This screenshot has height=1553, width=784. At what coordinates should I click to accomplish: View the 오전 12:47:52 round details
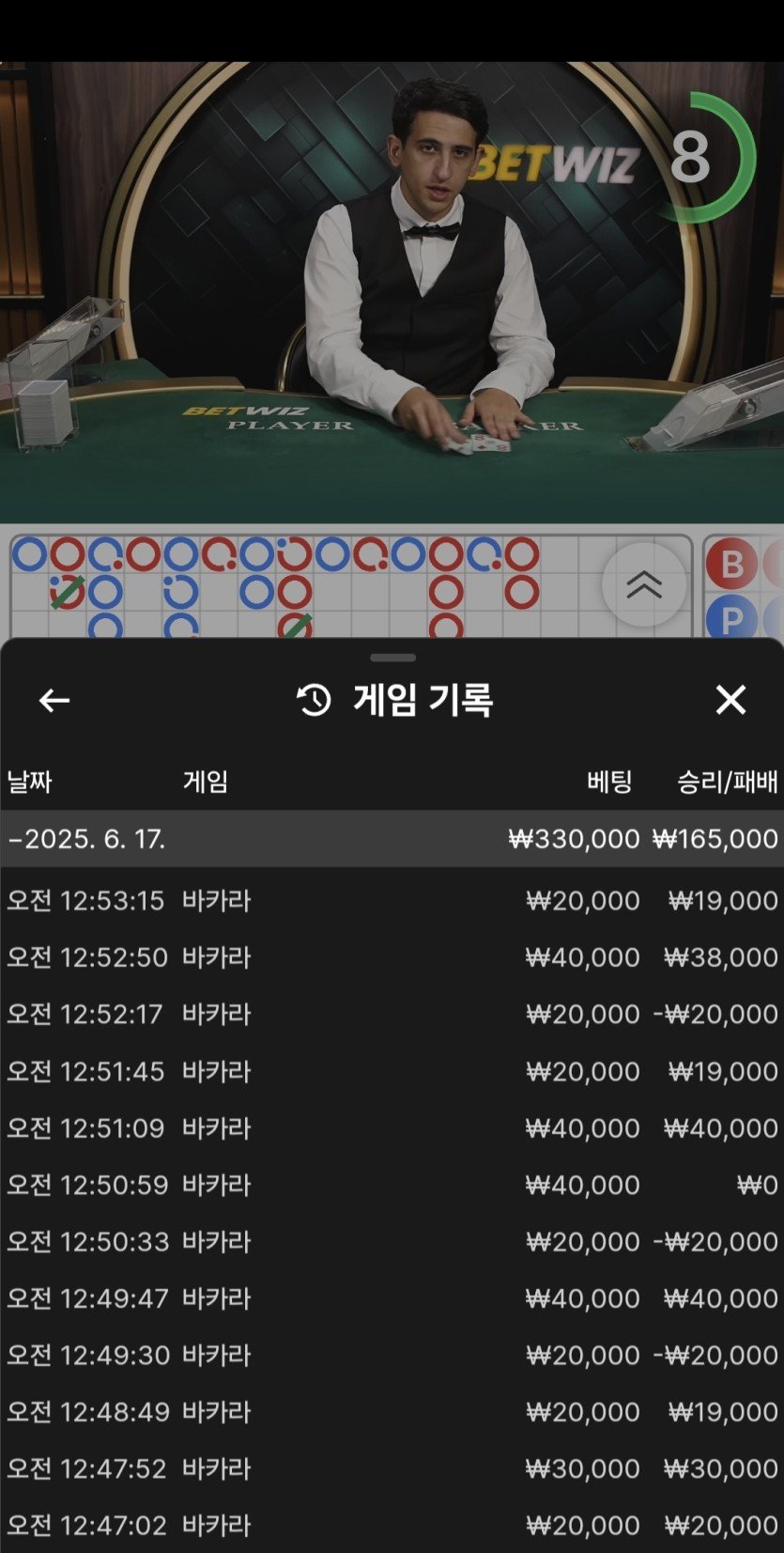pyautogui.click(x=392, y=1469)
